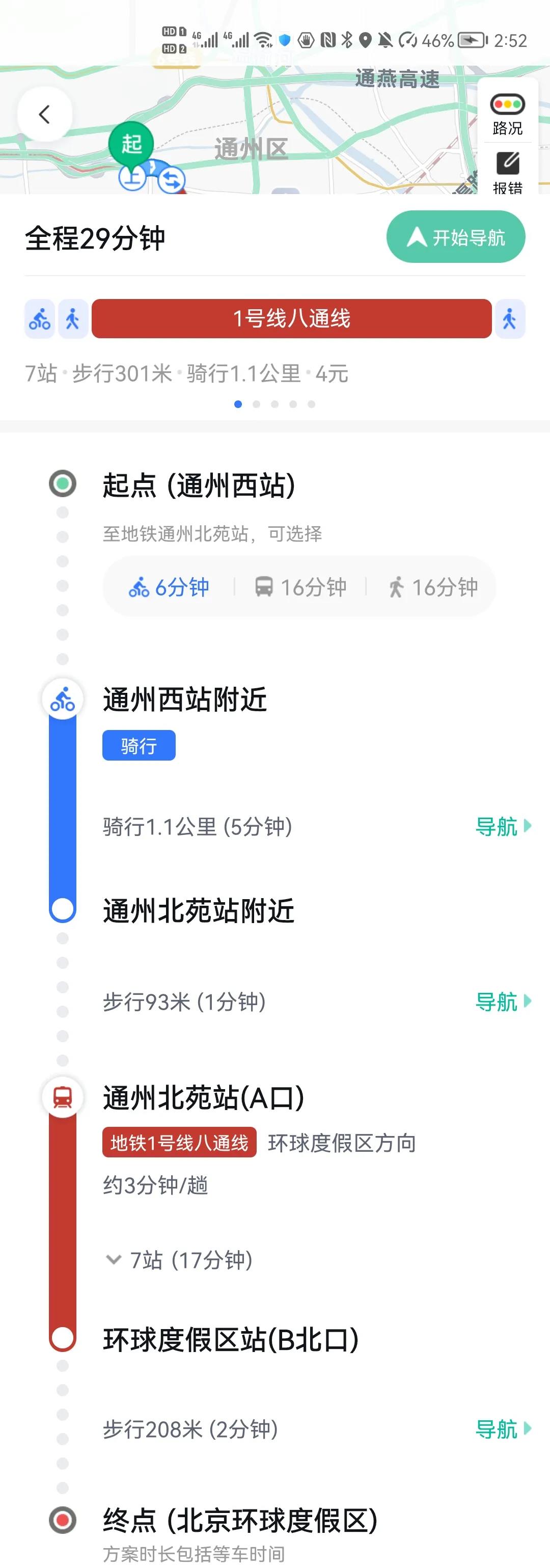Select the 16分钟 bus option
Image resolution: width=550 pixels, height=1568 pixels.
coord(300,587)
